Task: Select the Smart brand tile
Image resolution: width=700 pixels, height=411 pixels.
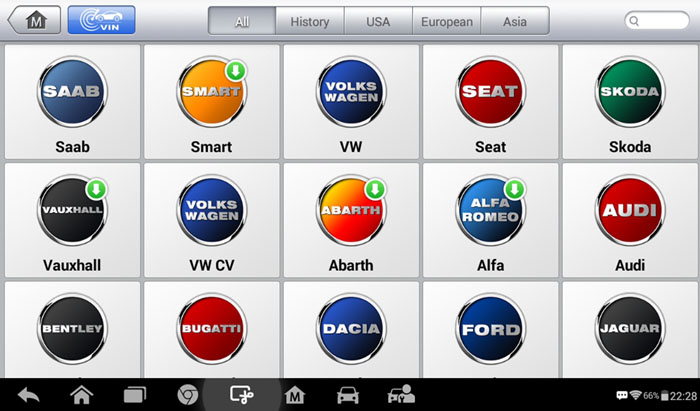Action: pyautogui.click(x=211, y=103)
